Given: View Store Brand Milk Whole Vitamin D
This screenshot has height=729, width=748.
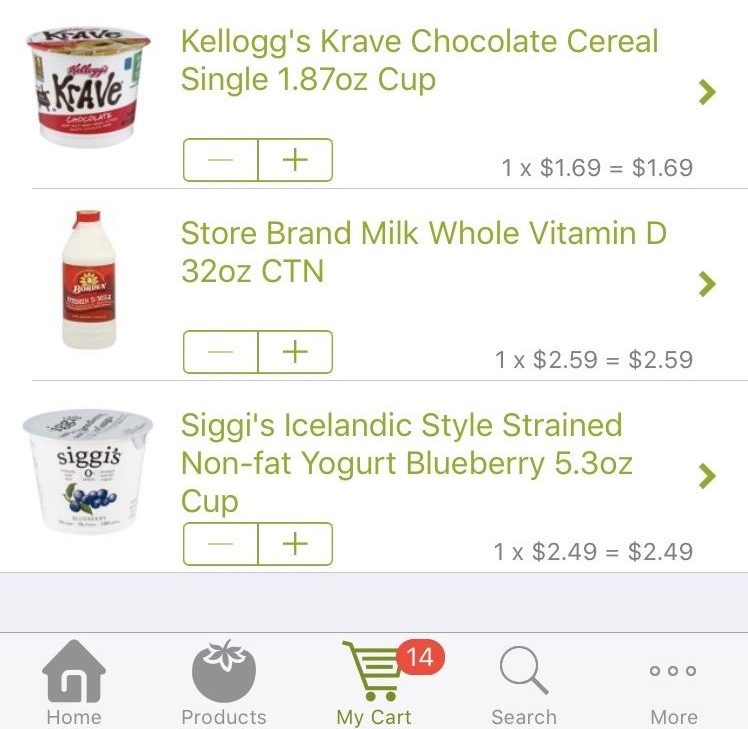Looking at the screenshot, I should (707, 285).
